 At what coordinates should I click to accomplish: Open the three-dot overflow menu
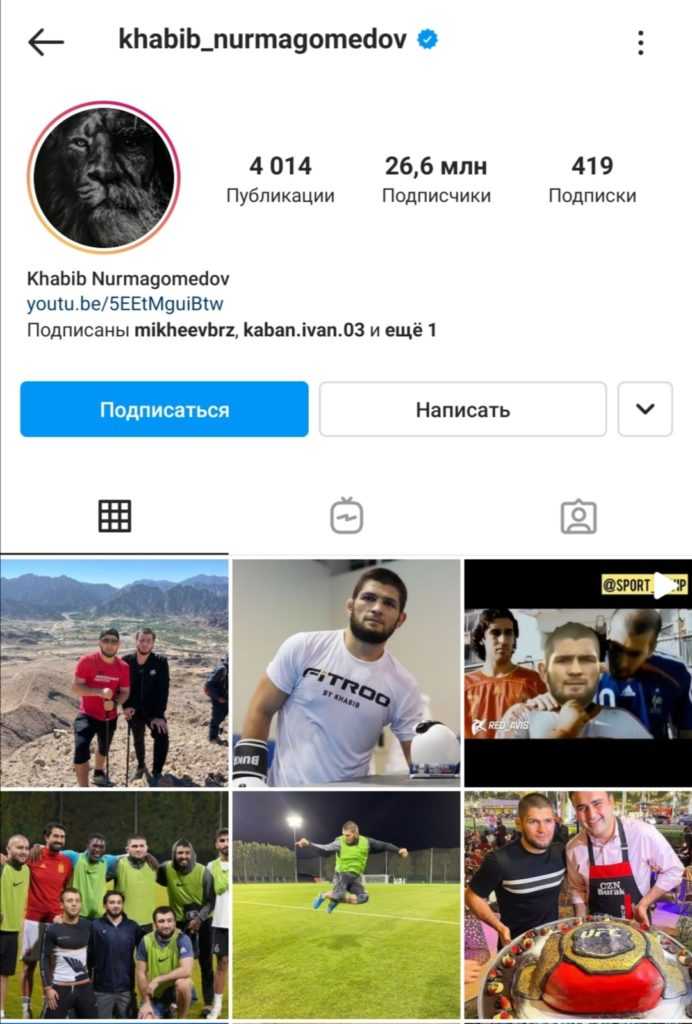point(640,42)
